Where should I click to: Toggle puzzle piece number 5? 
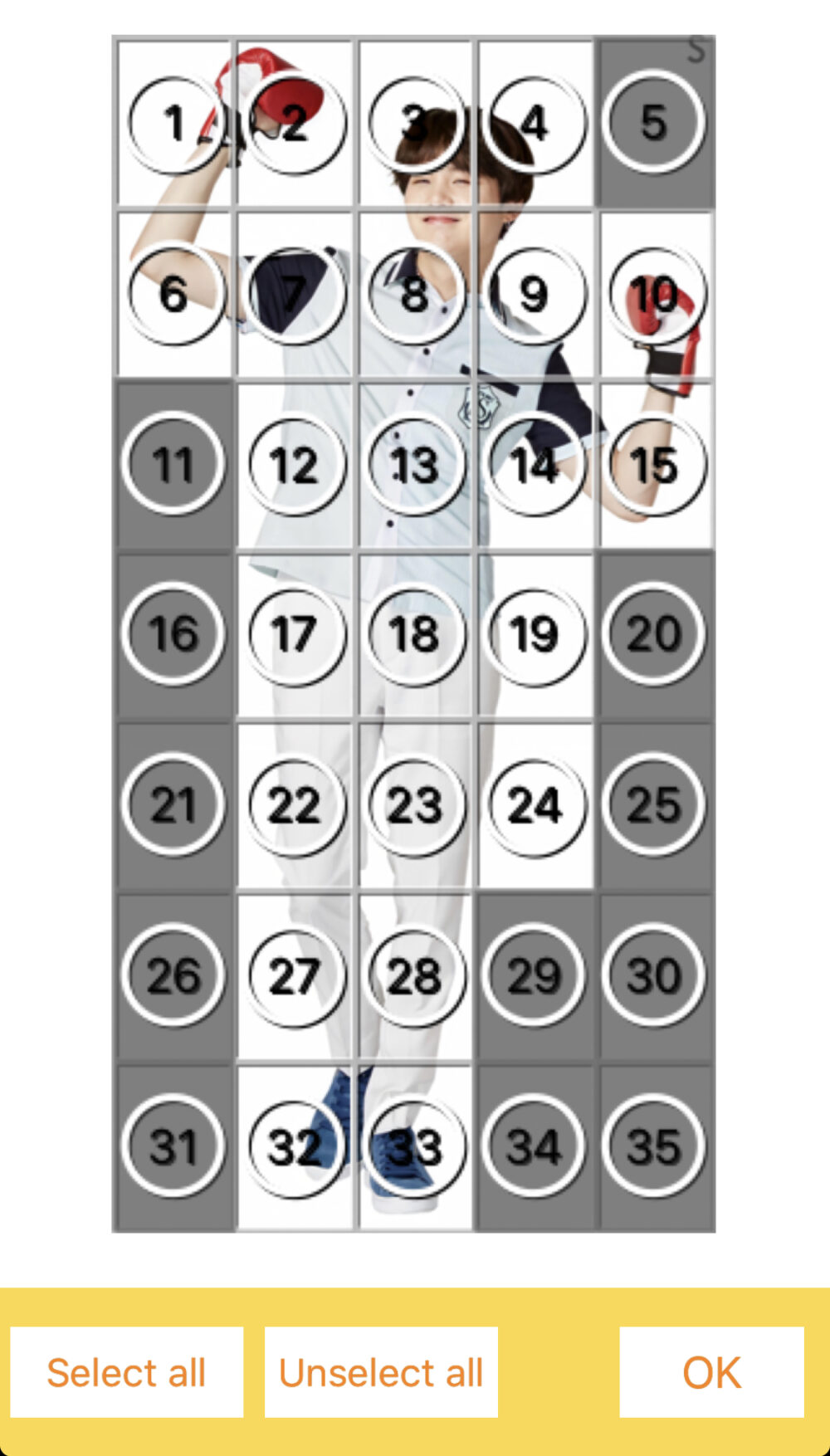point(654,123)
